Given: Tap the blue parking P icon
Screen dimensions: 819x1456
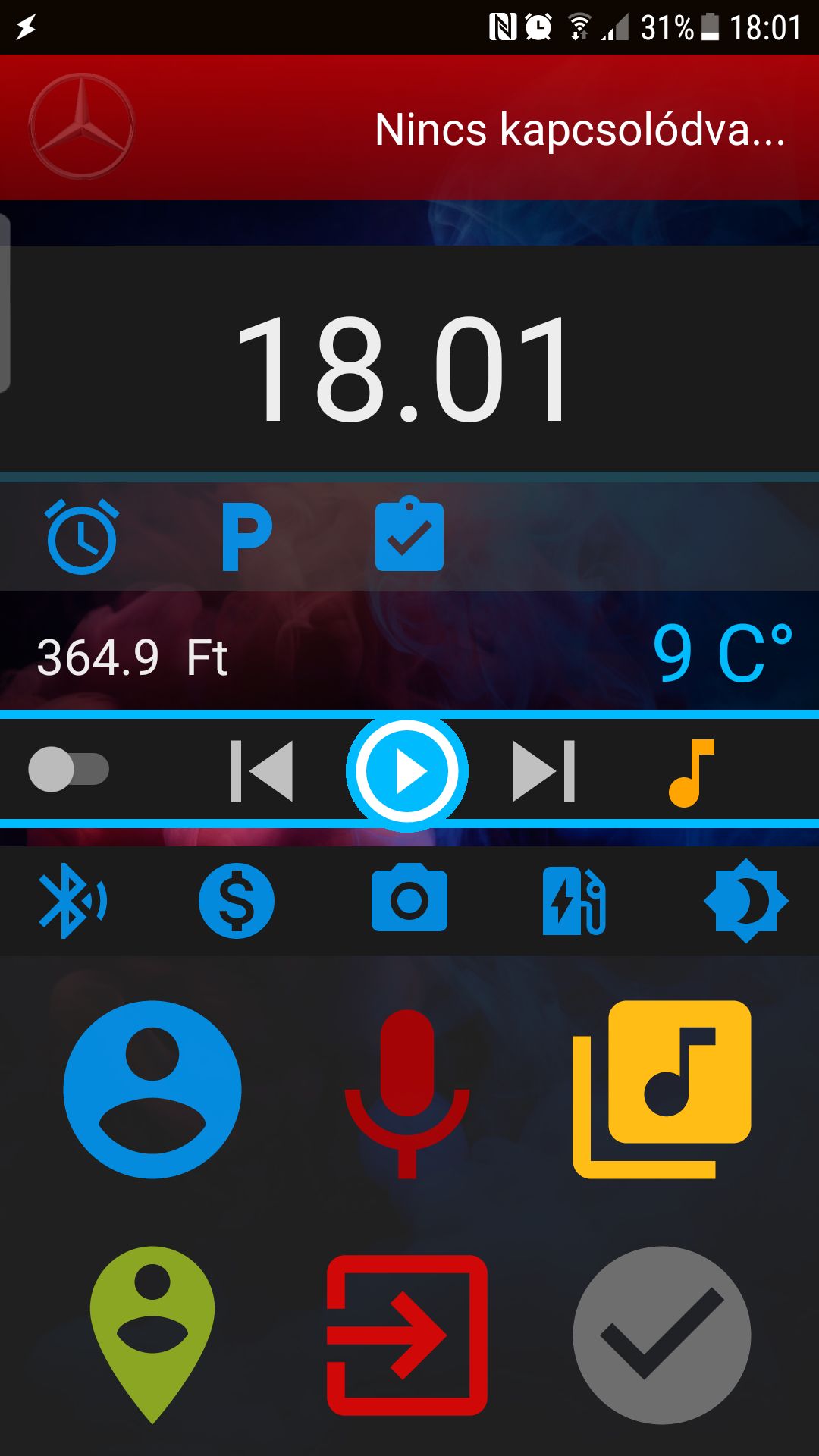Looking at the screenshot, I should click(x=246, y=536).
